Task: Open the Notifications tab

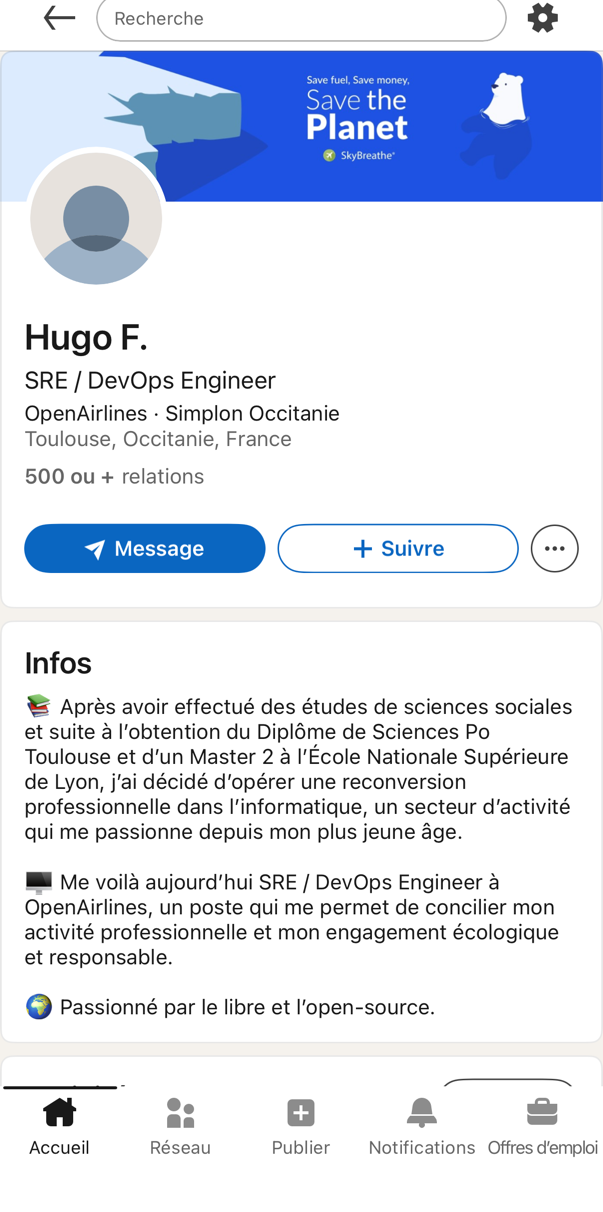Action: pyautogui.click(x=421, y=1126)
